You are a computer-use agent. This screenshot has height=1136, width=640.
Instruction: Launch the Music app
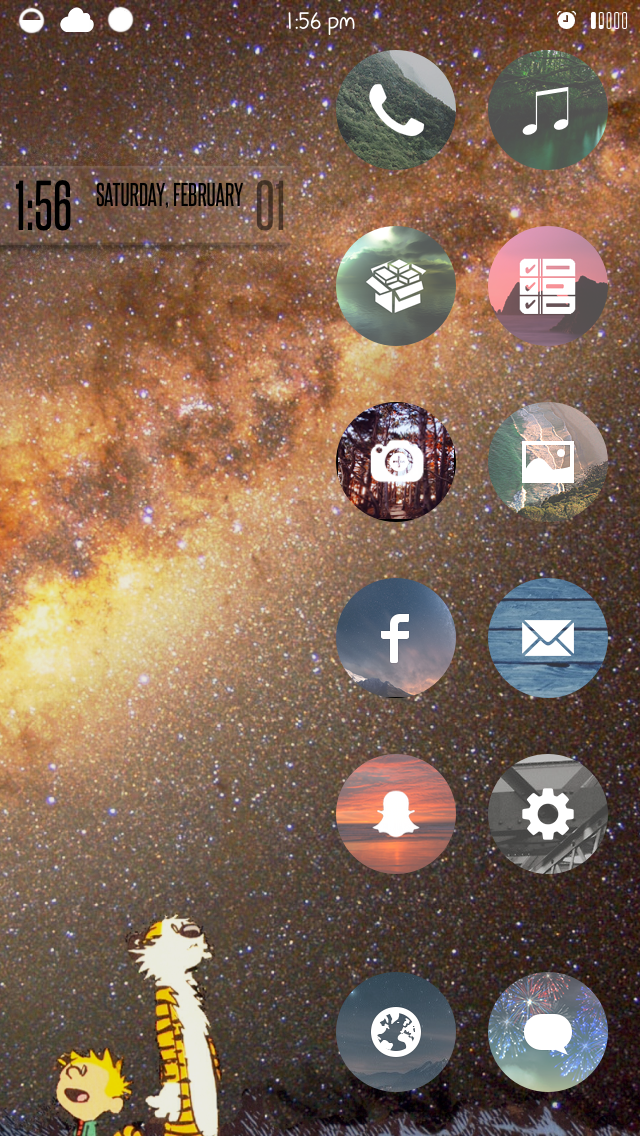point(548,109)
